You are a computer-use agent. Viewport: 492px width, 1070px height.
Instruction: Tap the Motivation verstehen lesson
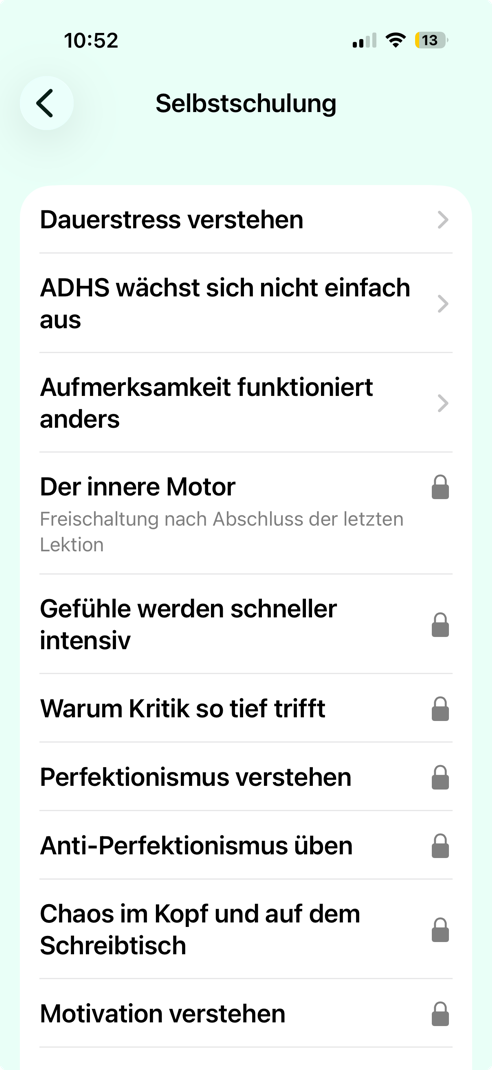(x=246, y=1013)
